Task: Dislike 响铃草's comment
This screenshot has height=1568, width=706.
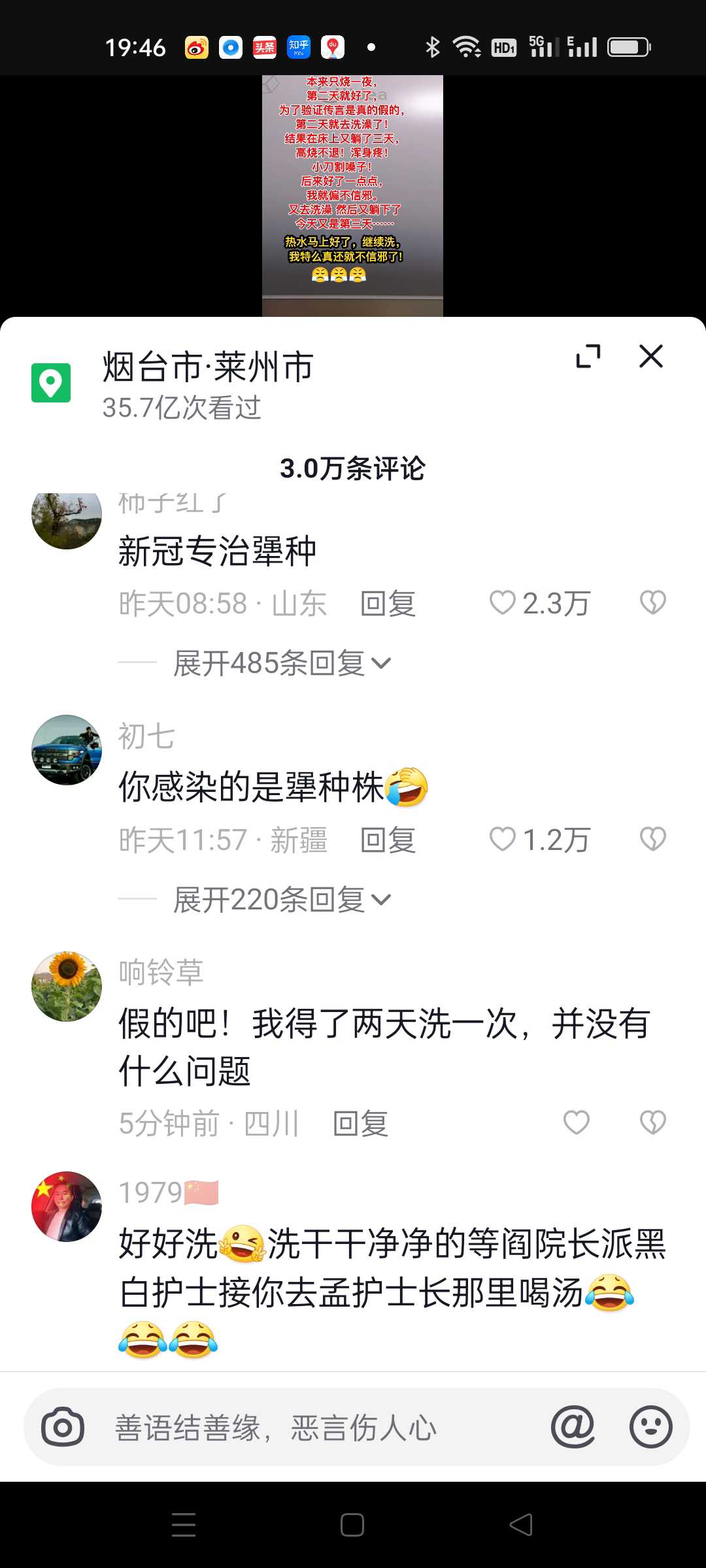Action: 652,1123
